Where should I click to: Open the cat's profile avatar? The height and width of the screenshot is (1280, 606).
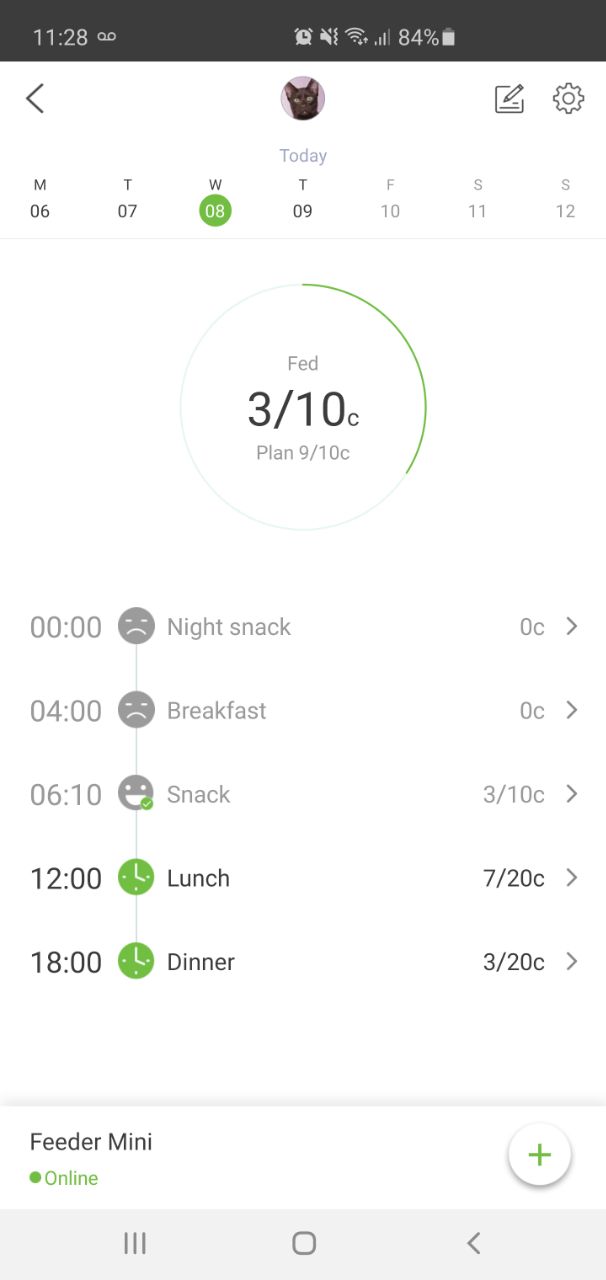pos(303,98)
